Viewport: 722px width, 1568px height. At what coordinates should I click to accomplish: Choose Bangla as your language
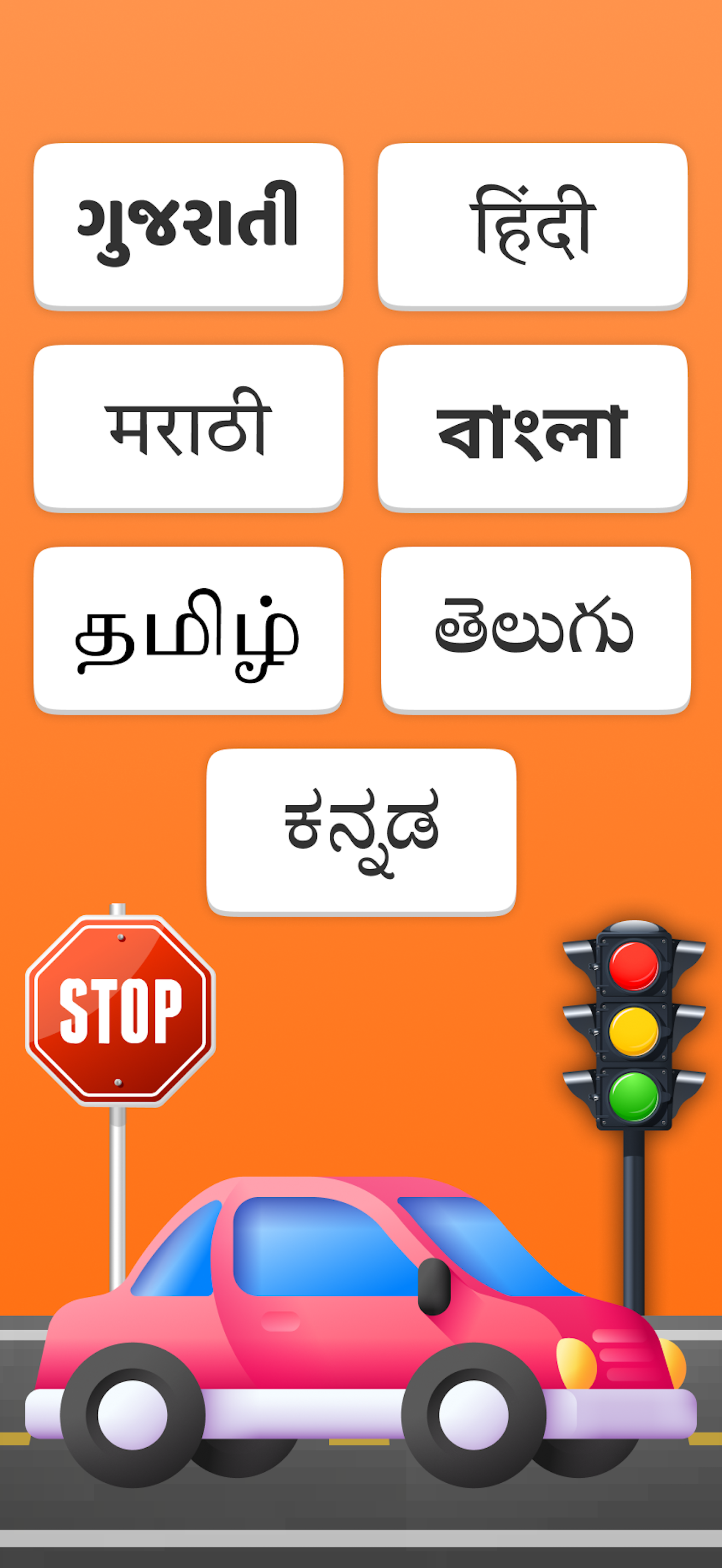533,426
